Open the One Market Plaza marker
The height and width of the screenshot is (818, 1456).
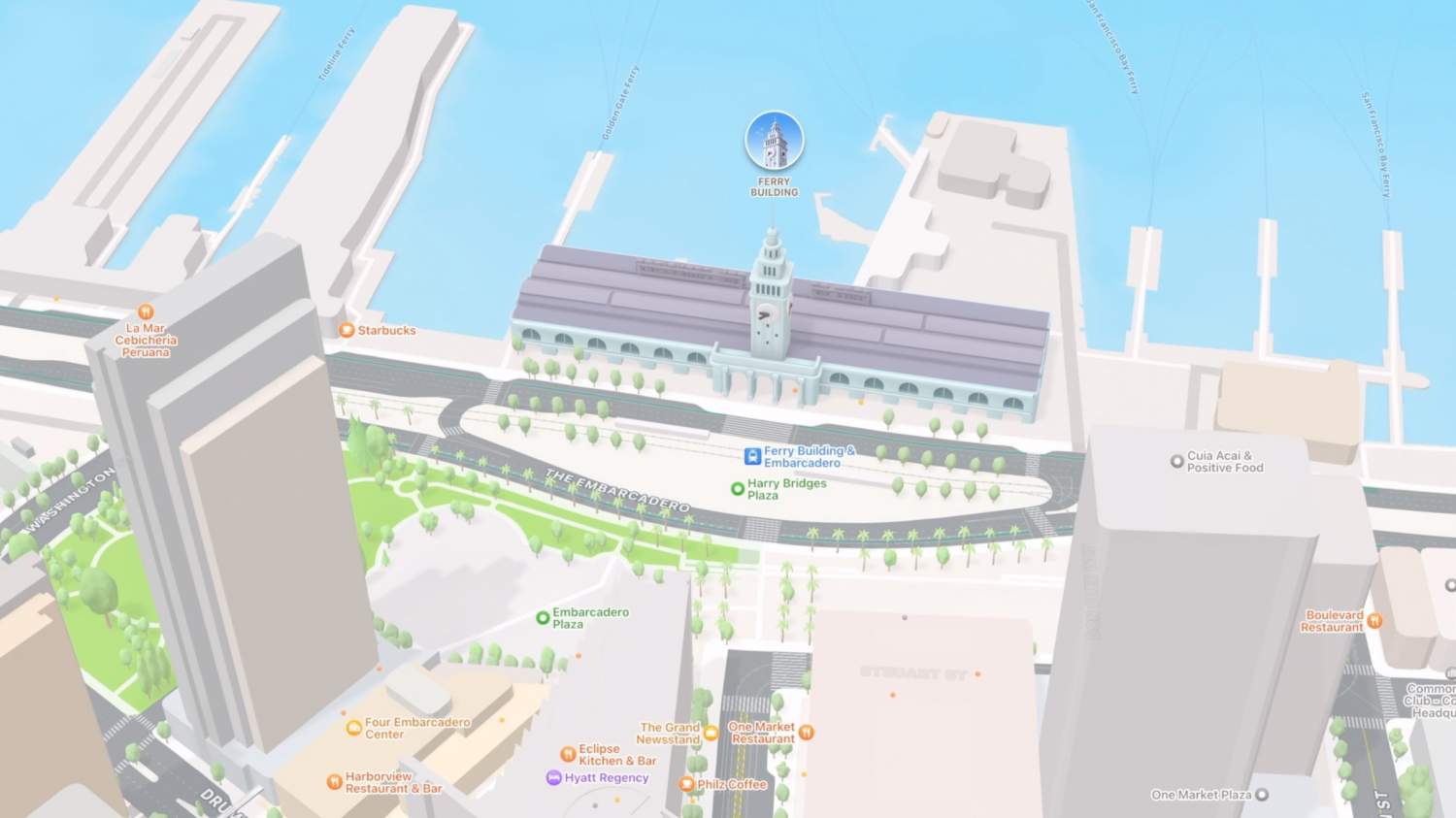coord(1262,795)
